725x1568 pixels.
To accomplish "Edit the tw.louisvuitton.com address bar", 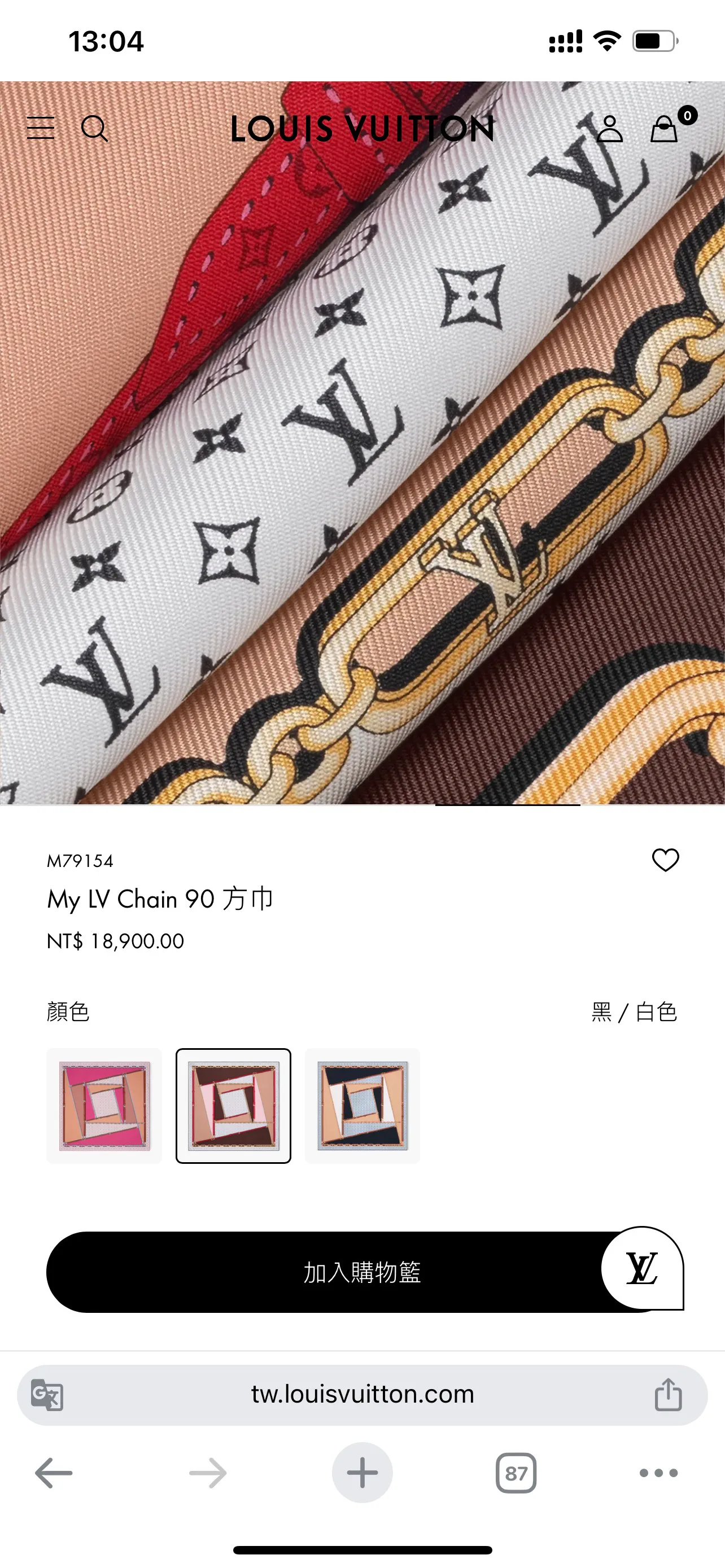I will pos(362,1395).
